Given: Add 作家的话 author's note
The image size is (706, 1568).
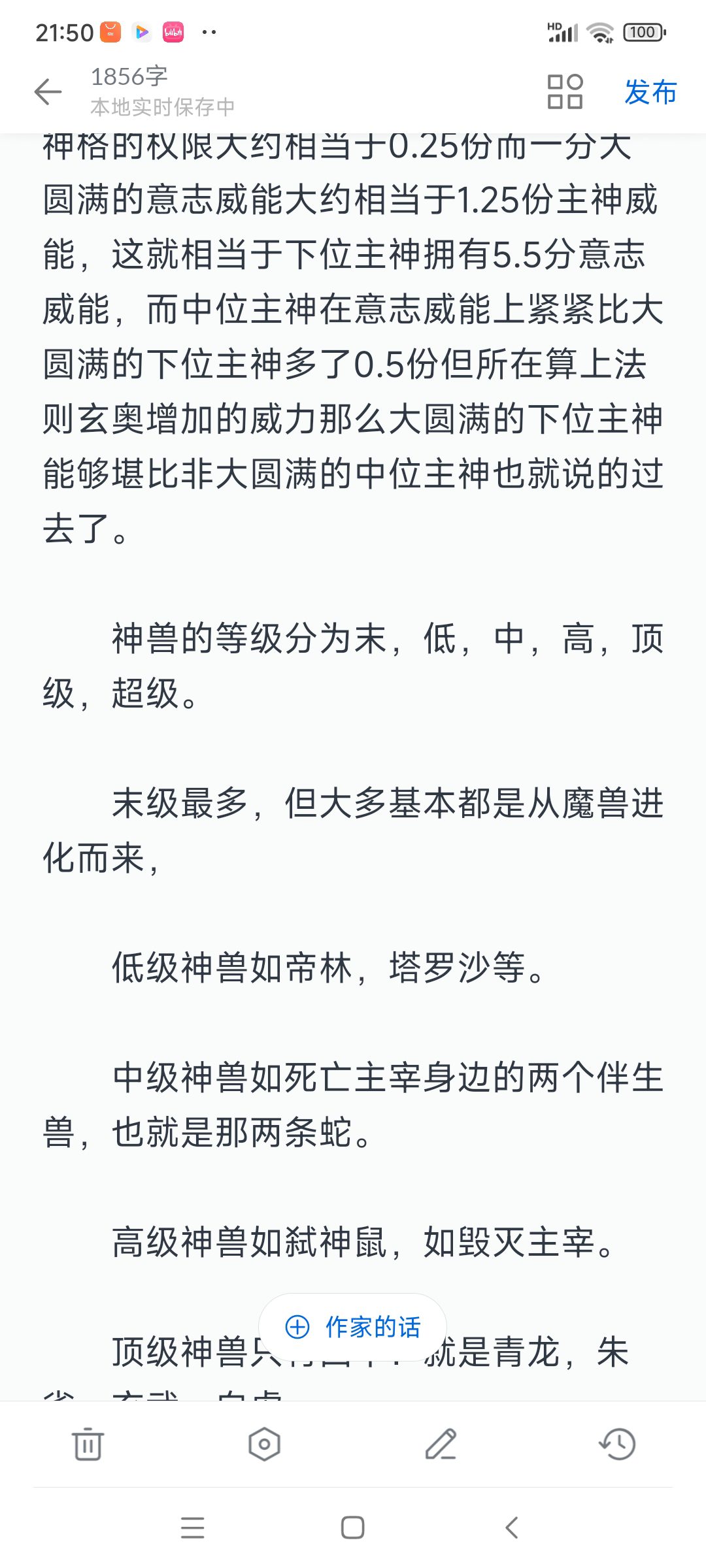Looking at the screenshot, I should coord(353,1327).
